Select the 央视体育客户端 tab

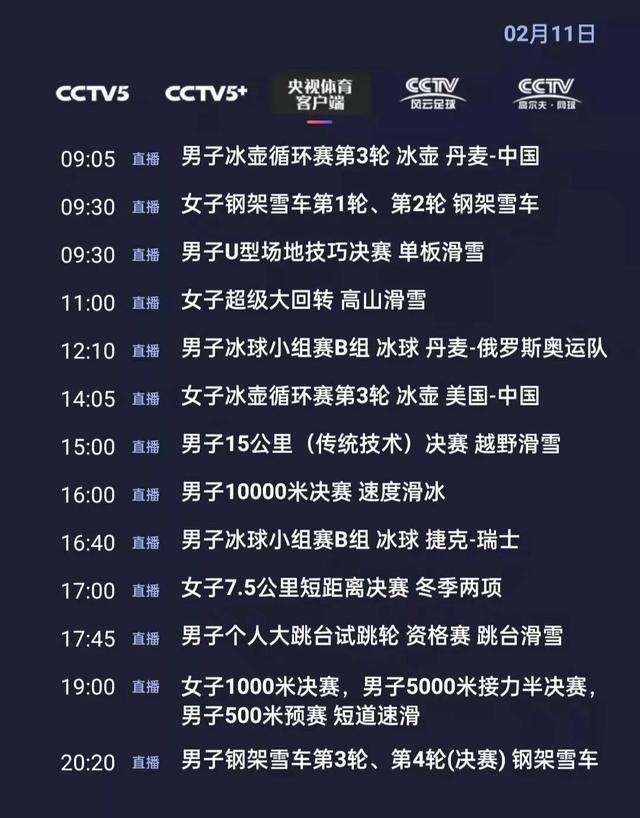[x=320, y=93]
